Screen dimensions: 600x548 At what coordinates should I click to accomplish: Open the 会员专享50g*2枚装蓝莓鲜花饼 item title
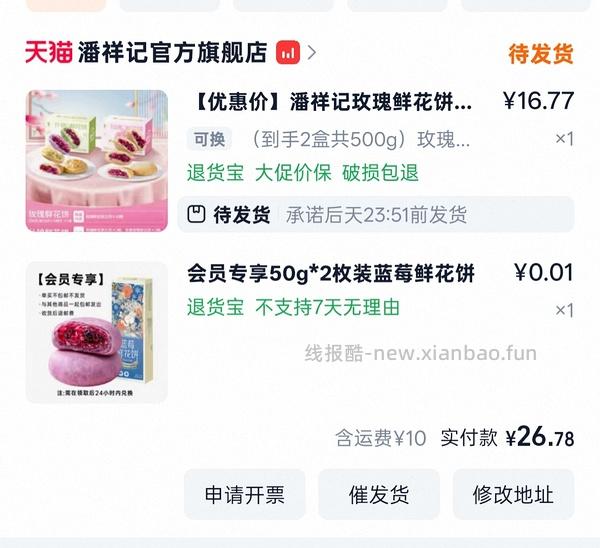330,273
